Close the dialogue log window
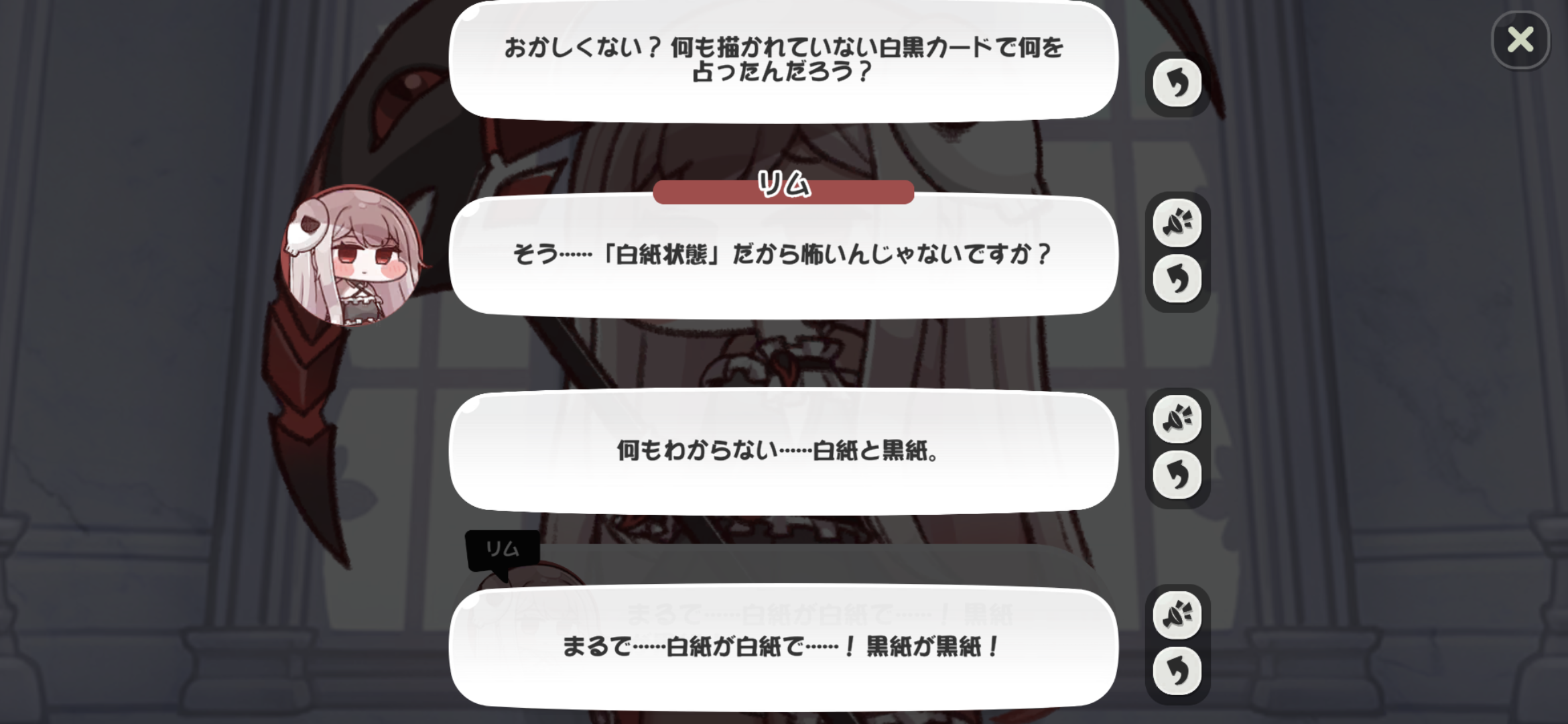Viewport: 1568px width, 724px height. pos(1520,40)
